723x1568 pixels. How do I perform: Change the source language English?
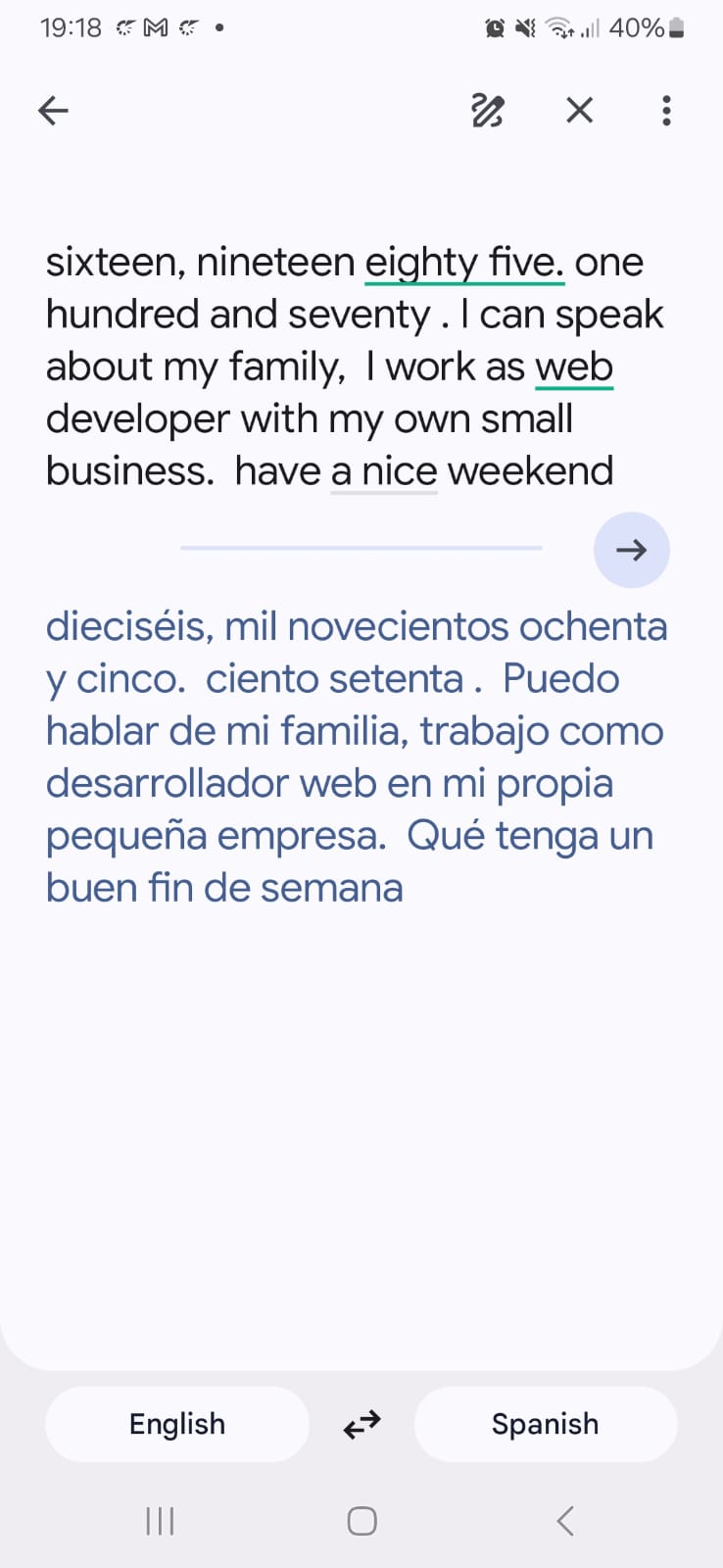[177, 1424]
